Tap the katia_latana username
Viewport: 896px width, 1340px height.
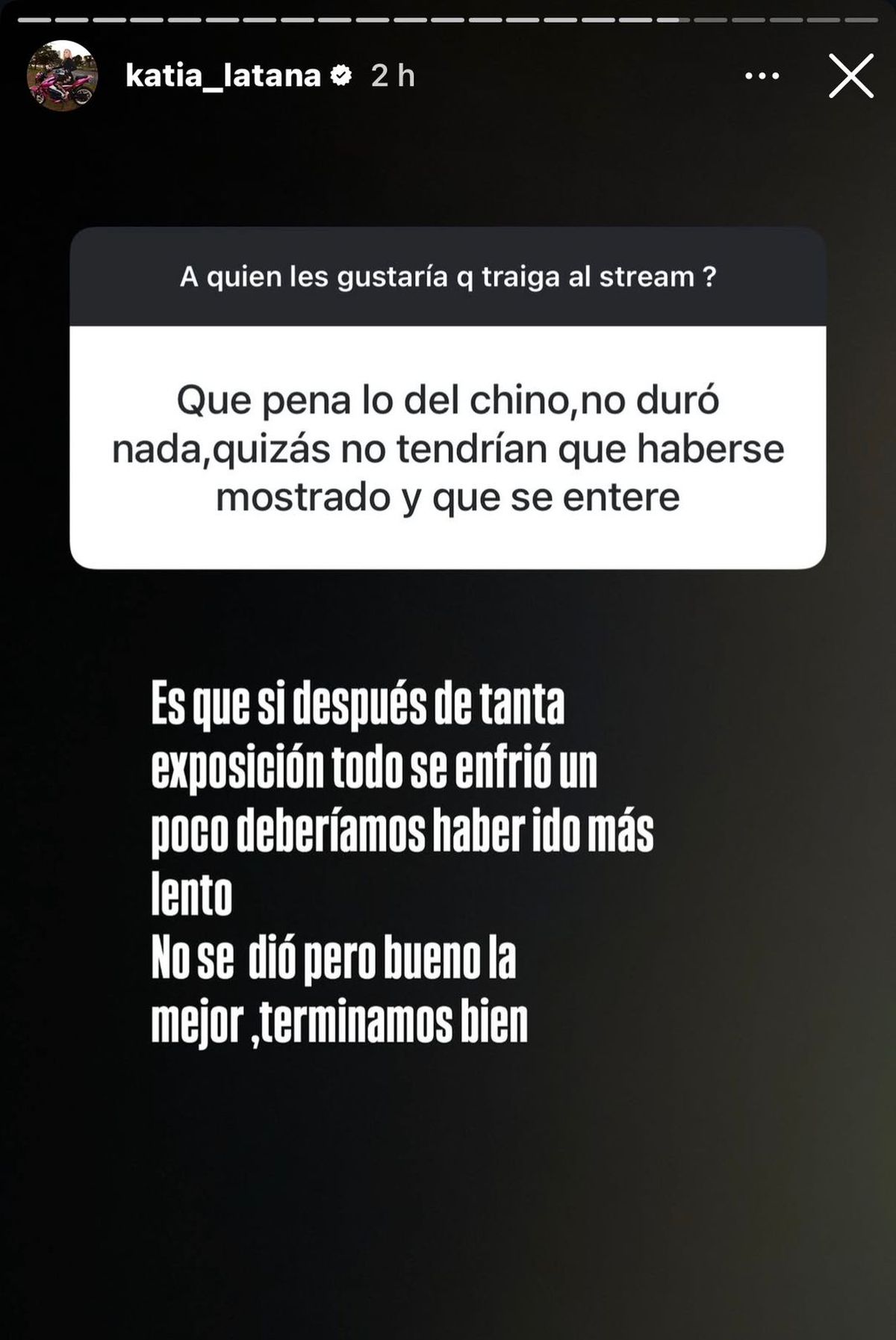[x=223, y=75]
